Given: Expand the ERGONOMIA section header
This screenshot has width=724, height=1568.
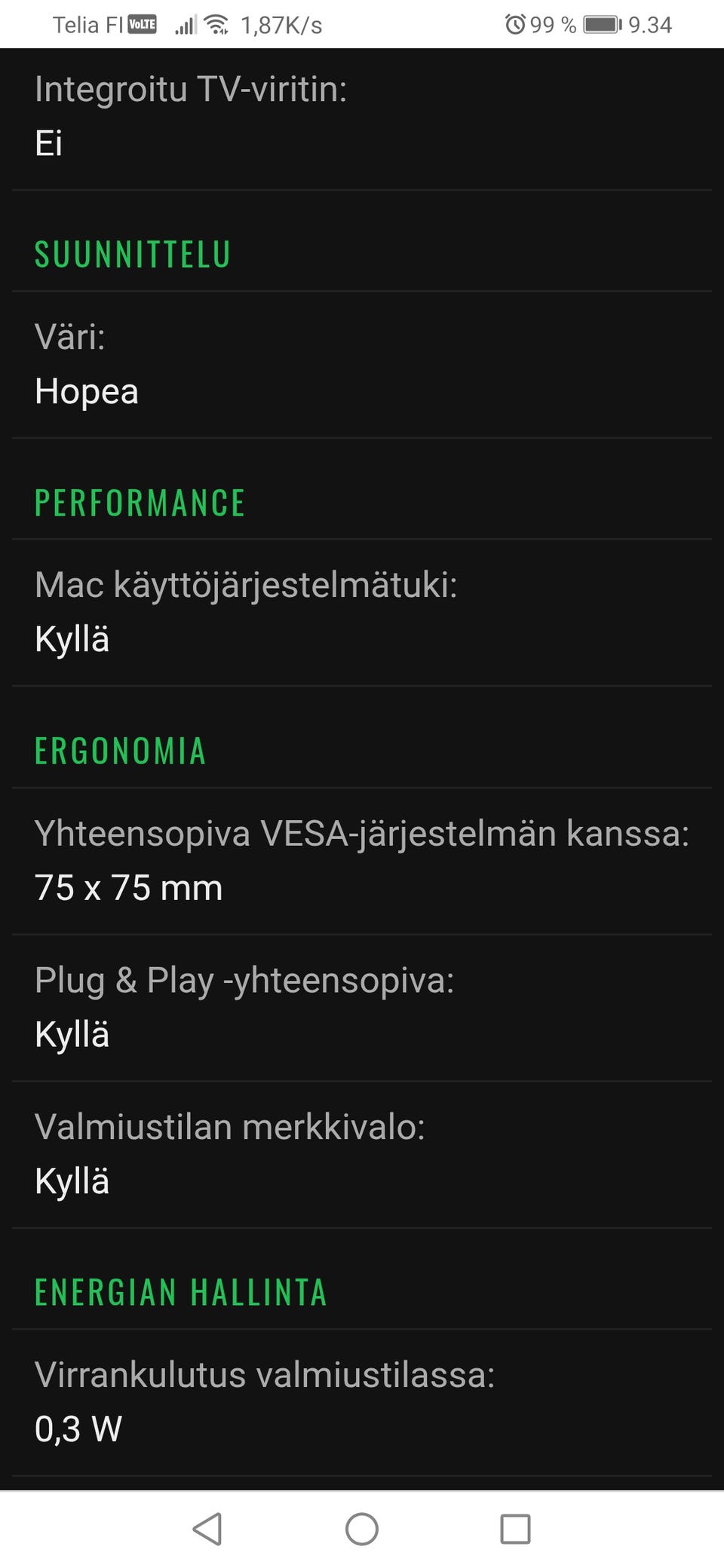Looking at the screenshot, I should (x=120, y=750).
